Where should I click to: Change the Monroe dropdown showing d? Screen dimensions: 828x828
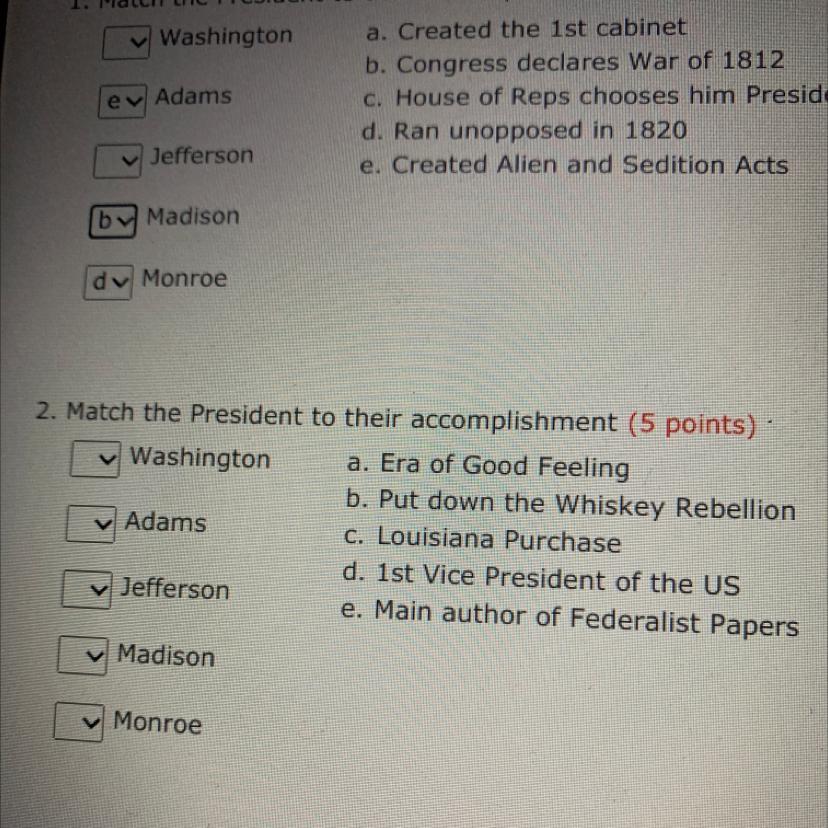pos(109,283)
